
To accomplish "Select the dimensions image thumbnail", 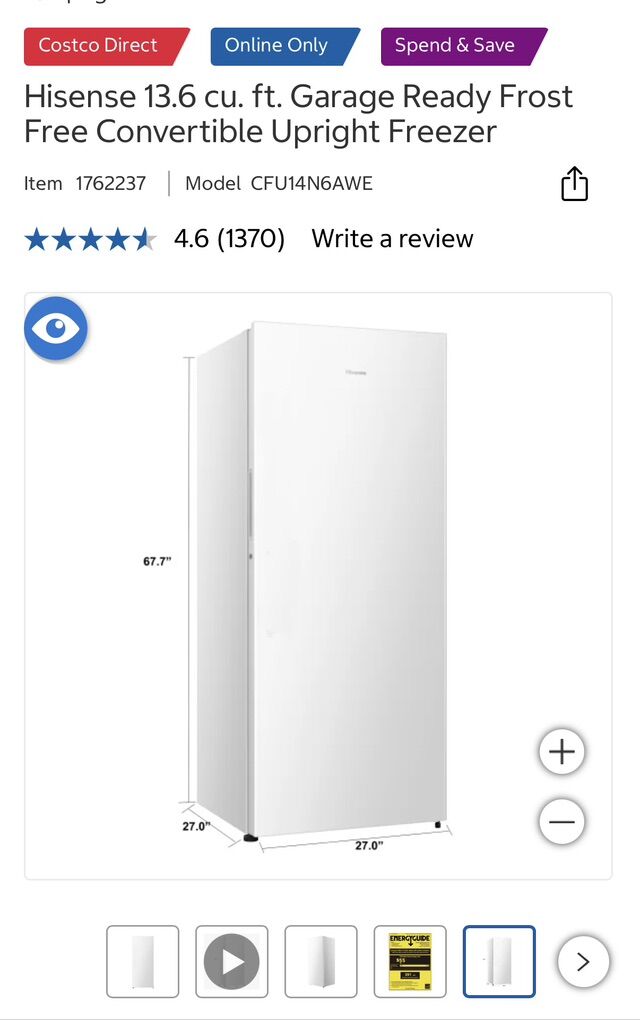I will pos(499,962).
